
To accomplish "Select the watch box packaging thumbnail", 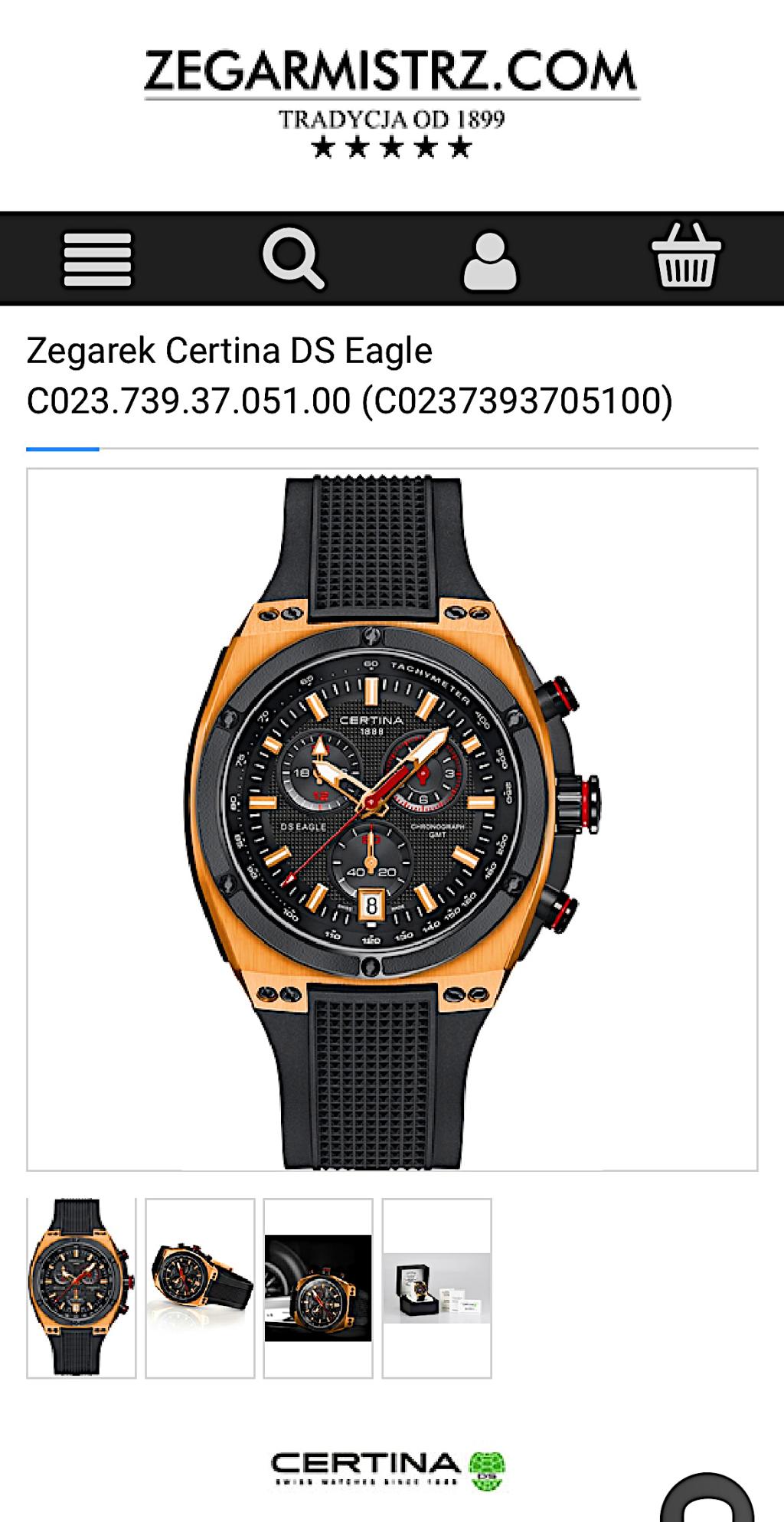I will point(436,1288).
